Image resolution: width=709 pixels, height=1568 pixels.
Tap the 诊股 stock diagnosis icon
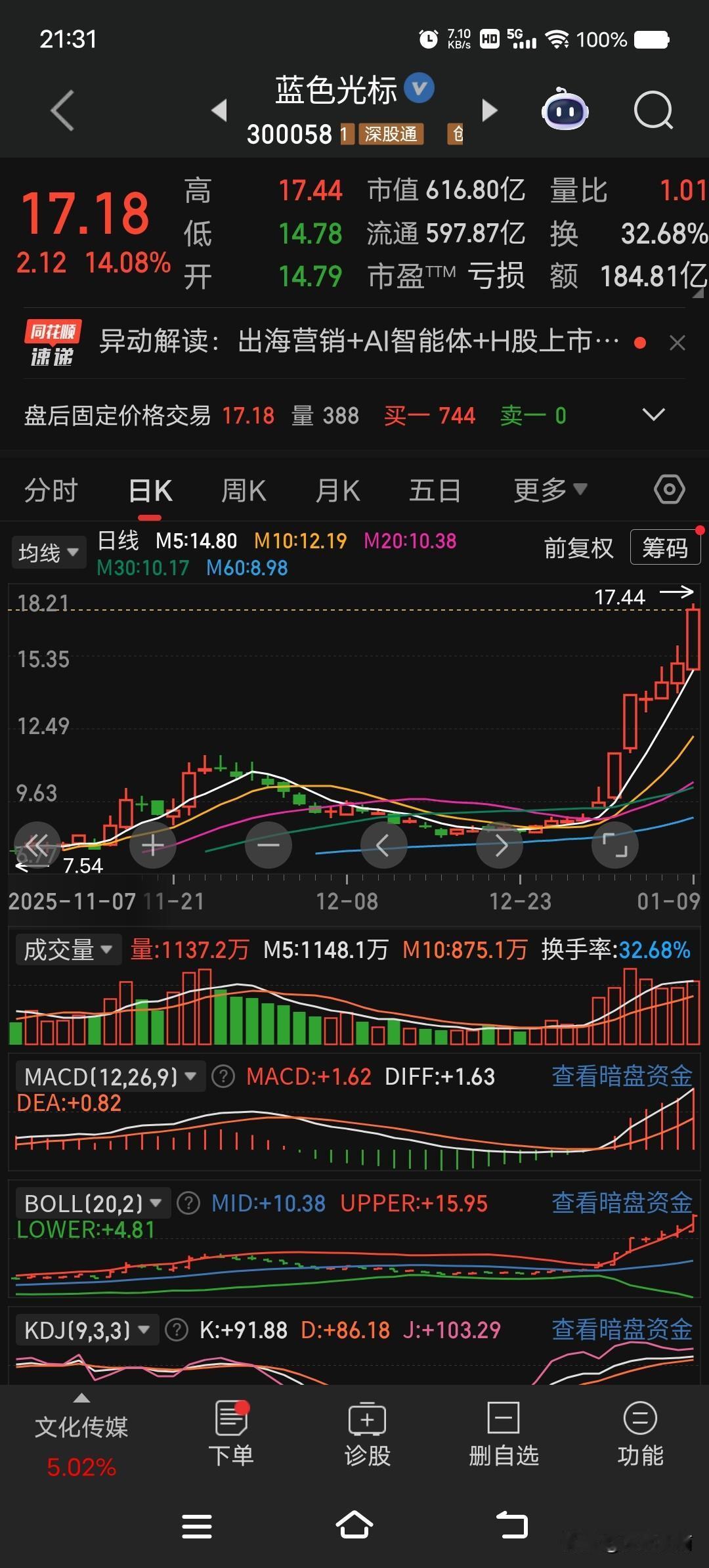[x=367, y=1431]
